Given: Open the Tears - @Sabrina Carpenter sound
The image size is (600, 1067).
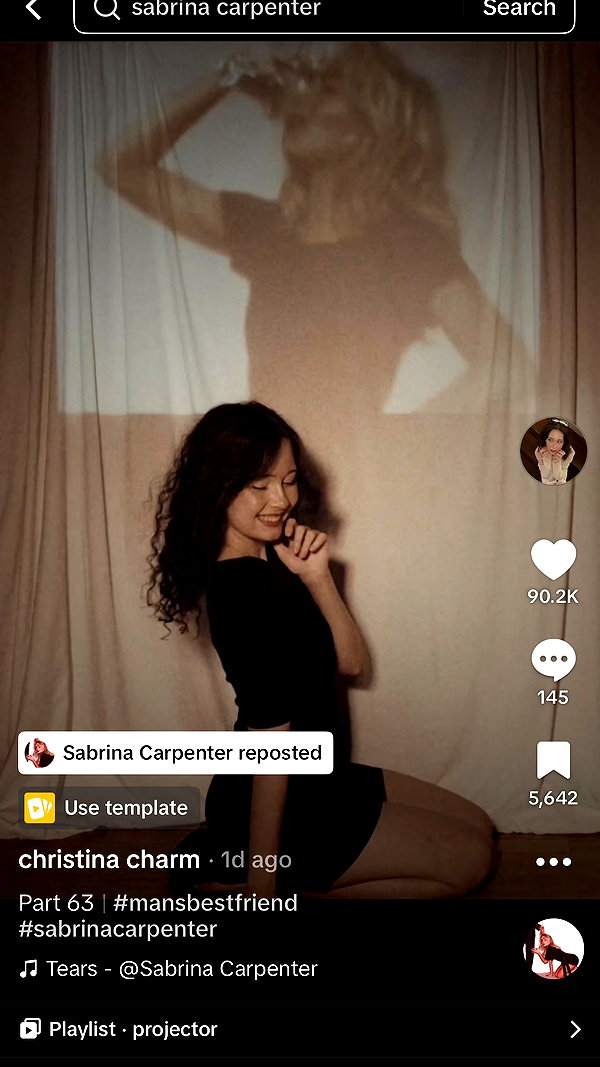Looking at the screenshot, I should pos(169,968).
